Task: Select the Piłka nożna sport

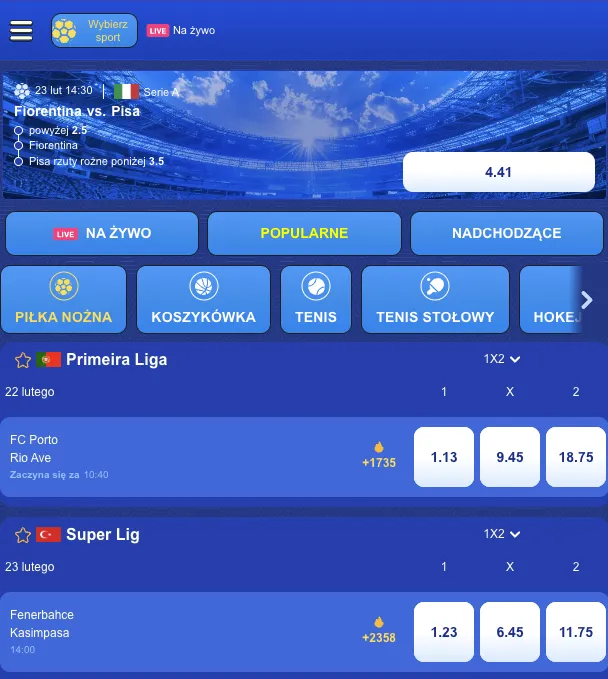Action: tap(64, 299)
